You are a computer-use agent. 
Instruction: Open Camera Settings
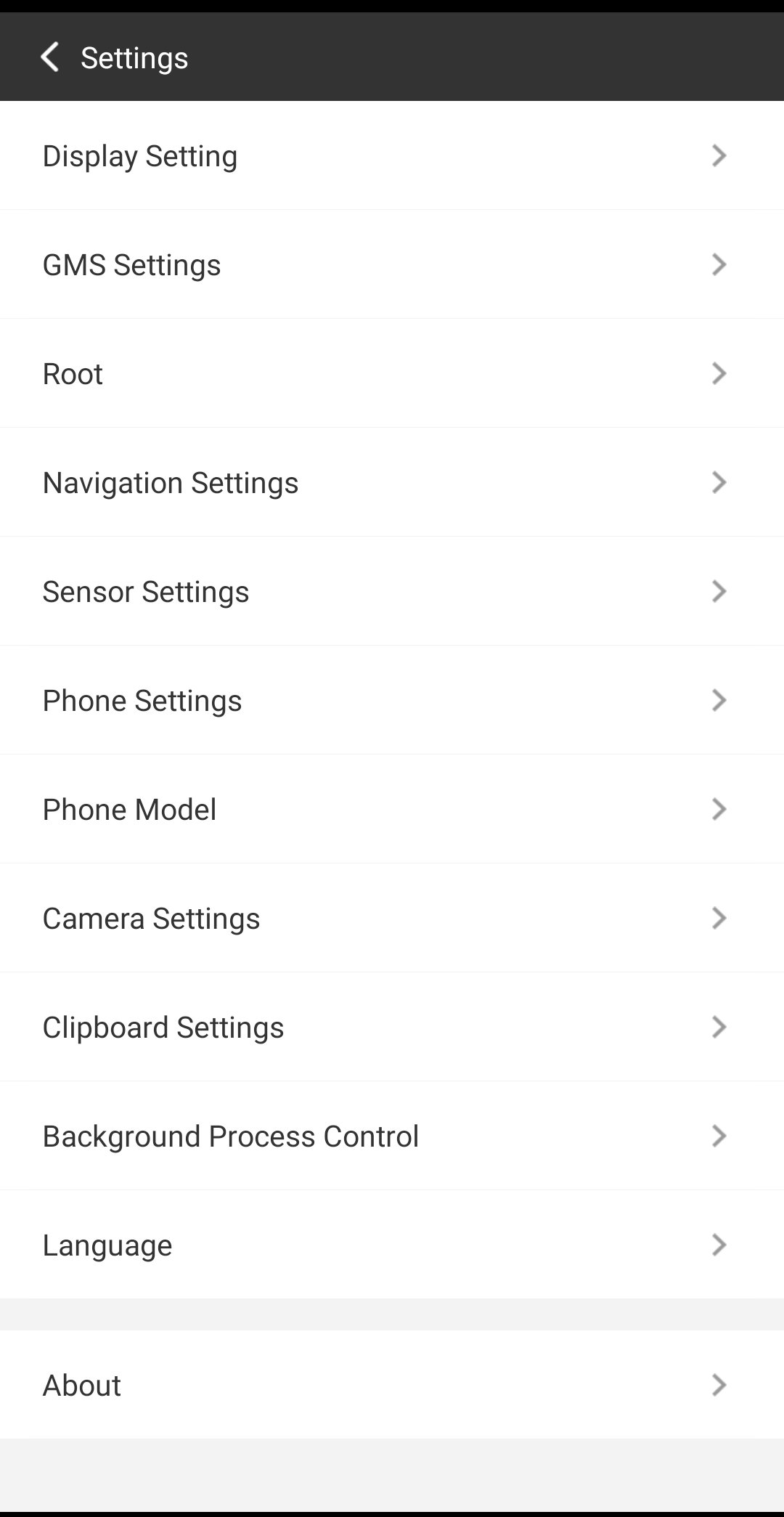click(392, 918)
